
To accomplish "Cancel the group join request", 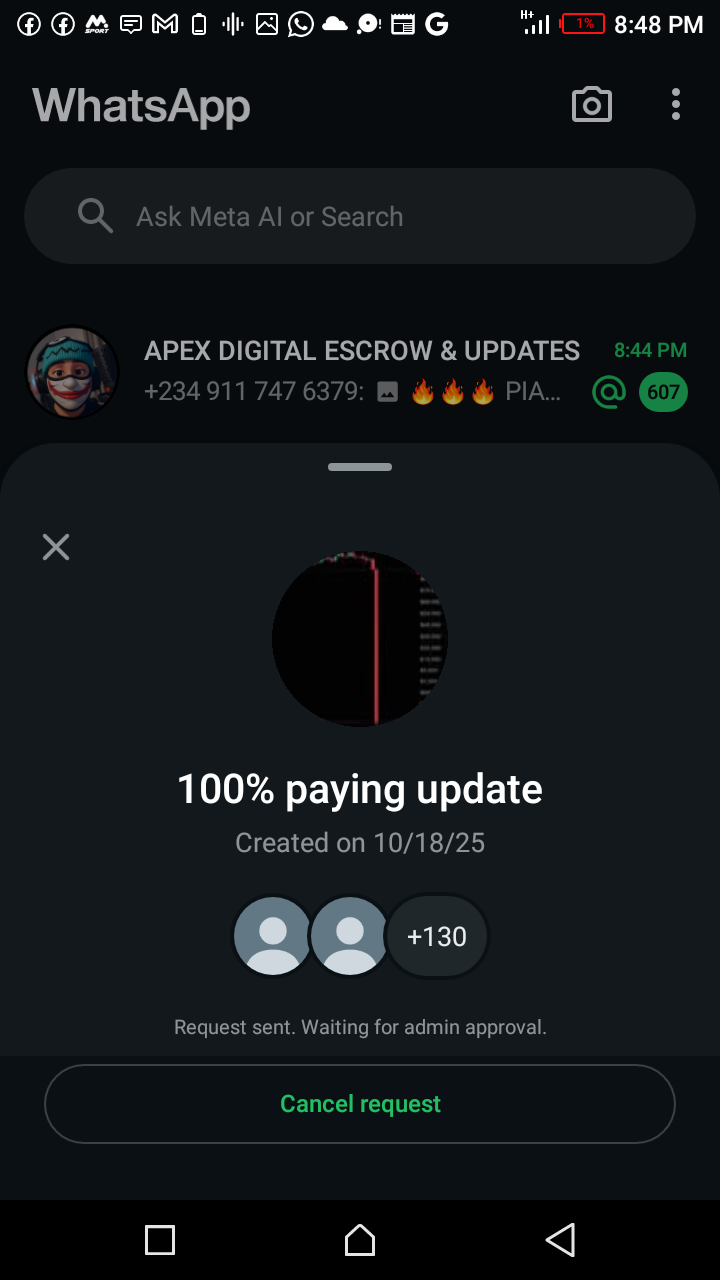I will 360,1104.
